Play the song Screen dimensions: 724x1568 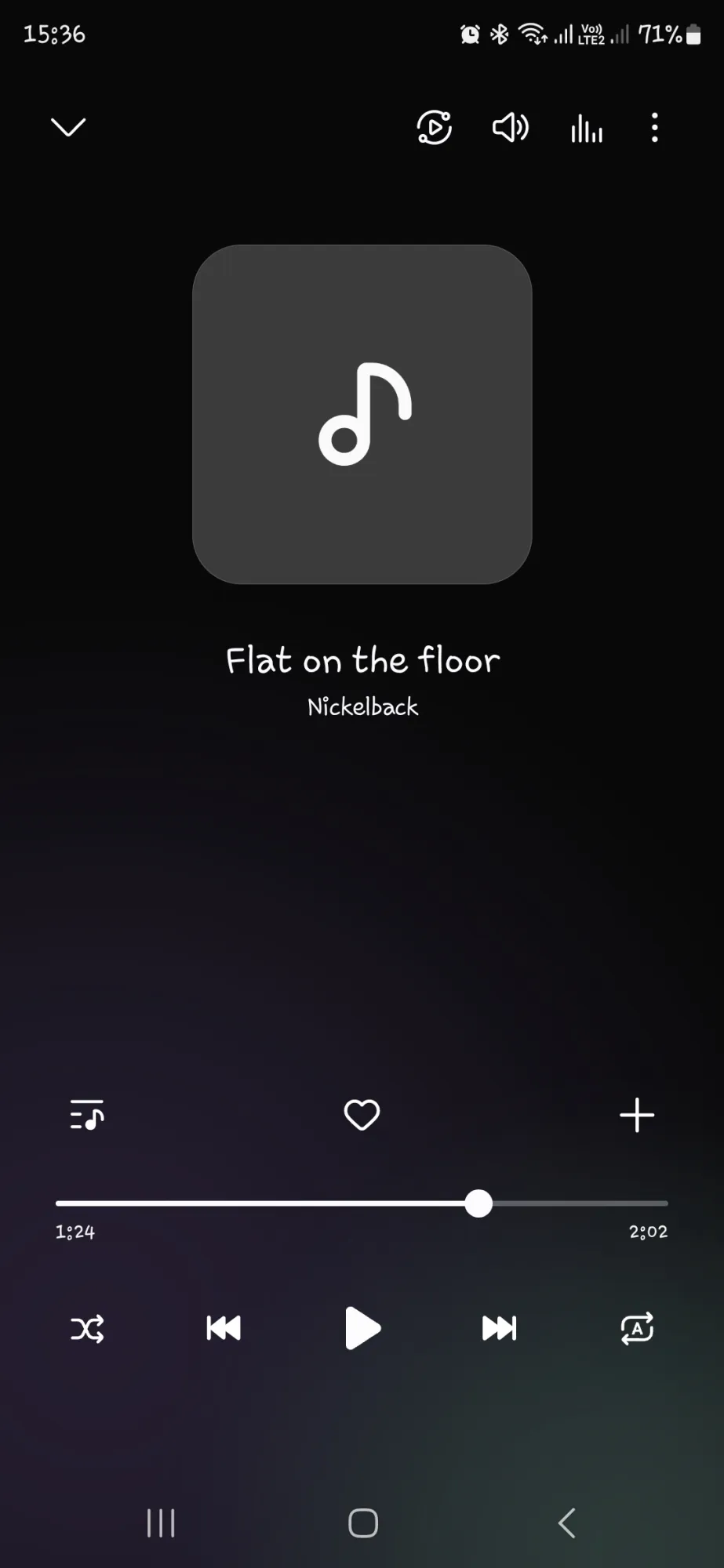pyautogui.click(x=362, y=1328)
